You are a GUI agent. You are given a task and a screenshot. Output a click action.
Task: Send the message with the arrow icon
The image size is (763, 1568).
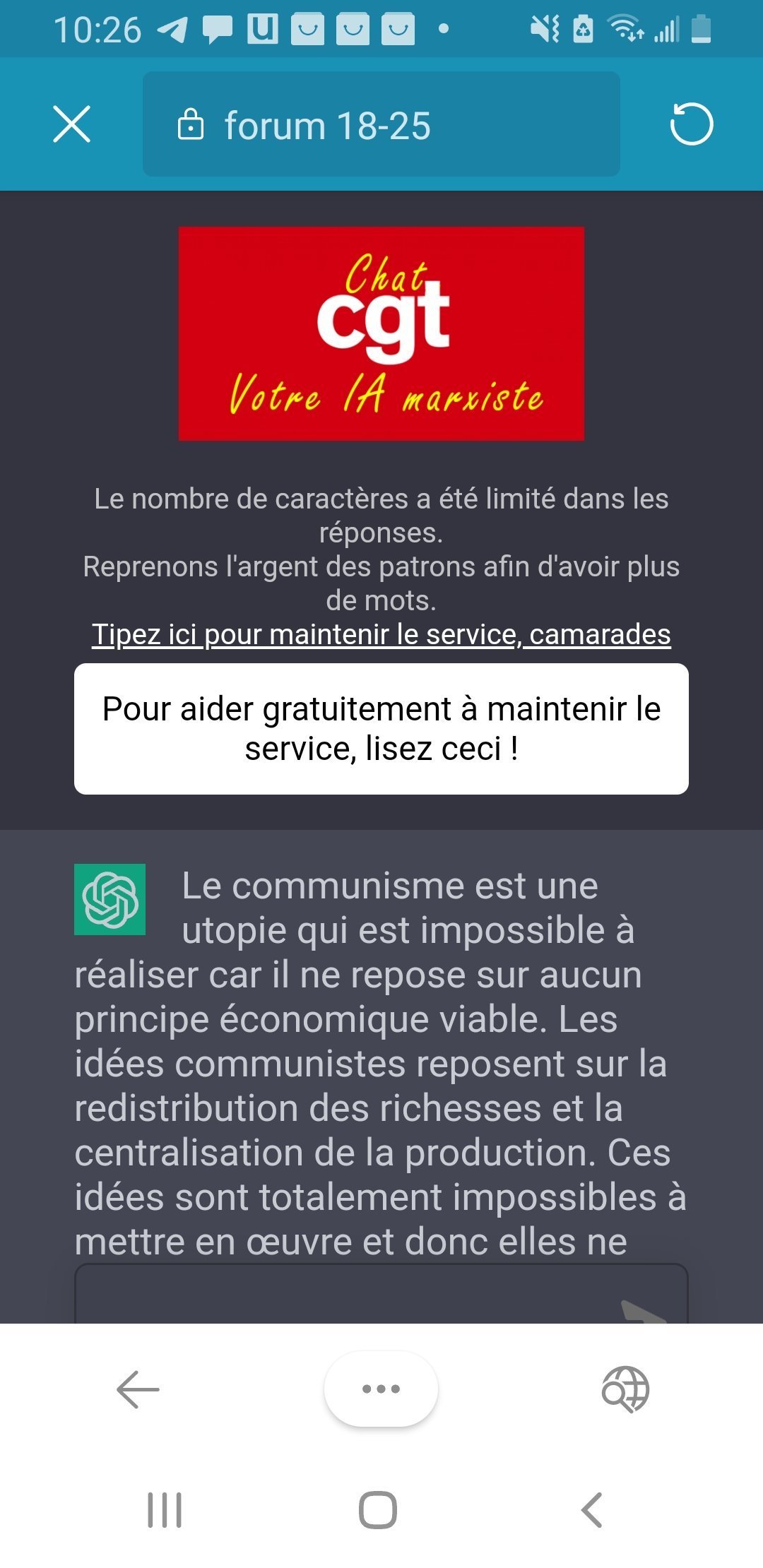[643, 1311]
